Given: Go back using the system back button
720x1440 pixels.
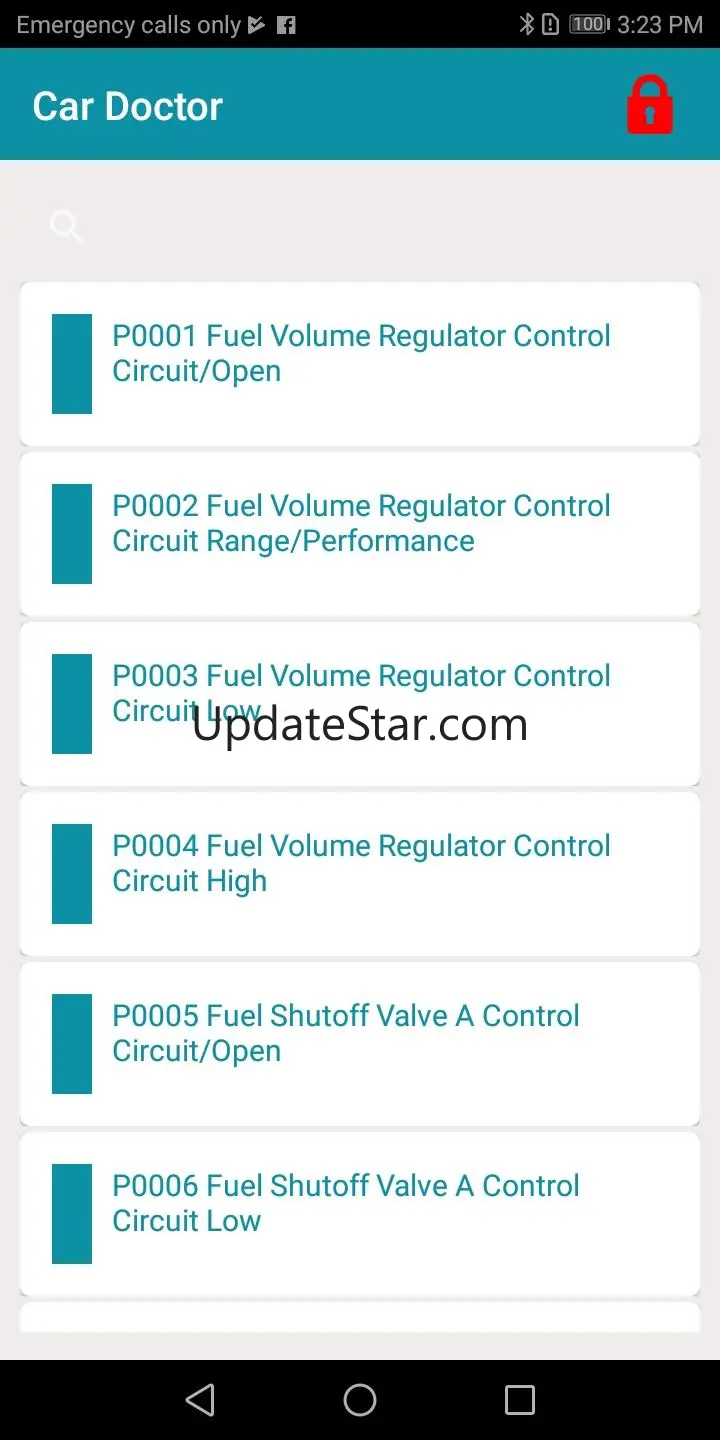Looking at the screenshot, I should click(200, 1400).
